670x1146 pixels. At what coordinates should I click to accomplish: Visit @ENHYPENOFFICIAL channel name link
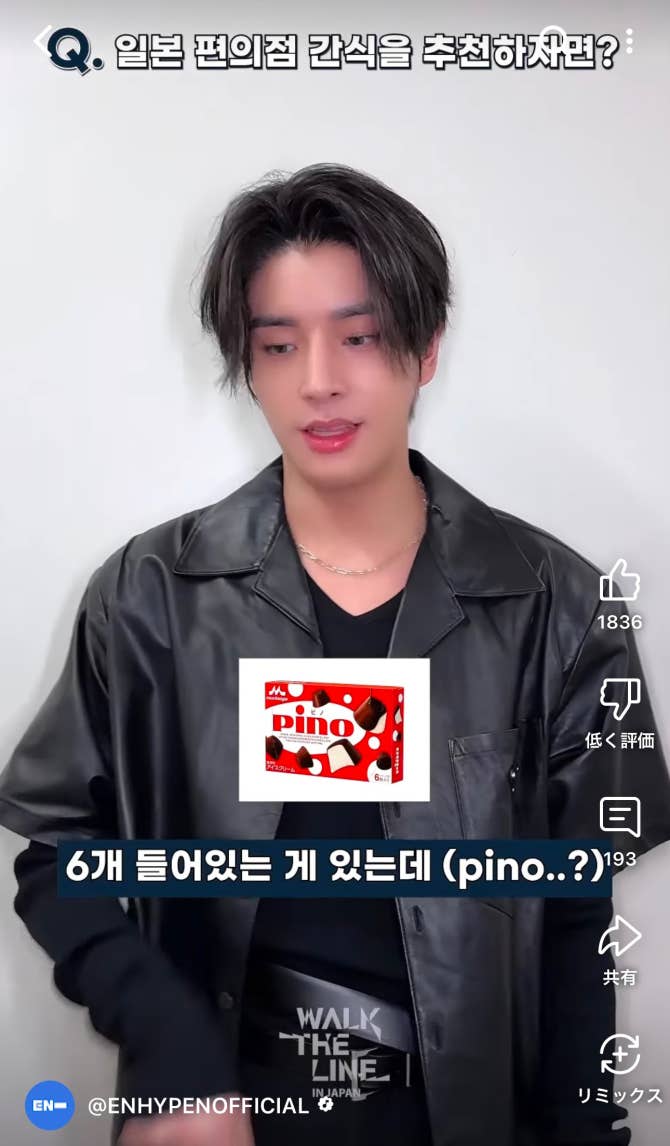(198, 1105)
